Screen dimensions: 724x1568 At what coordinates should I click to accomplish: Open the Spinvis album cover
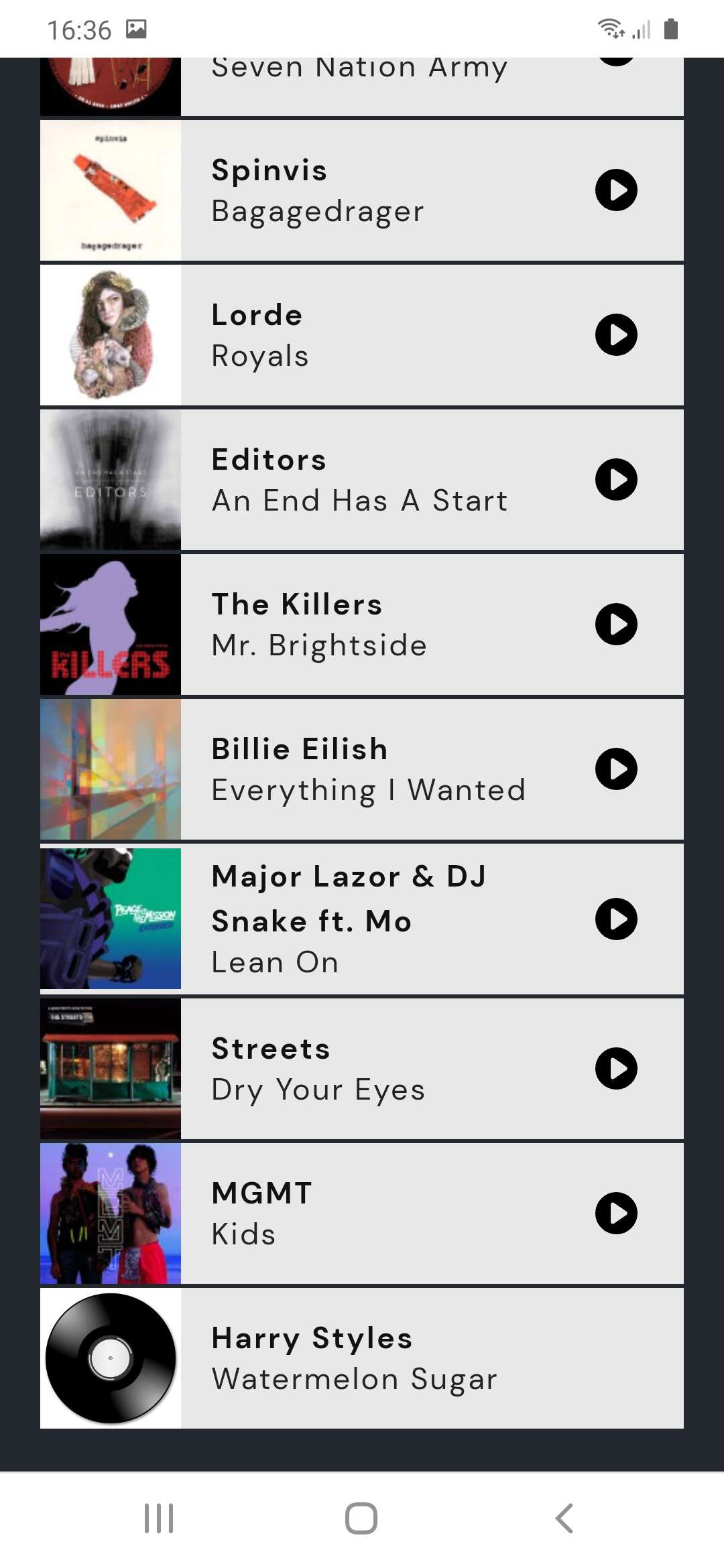tap(111, 190)
